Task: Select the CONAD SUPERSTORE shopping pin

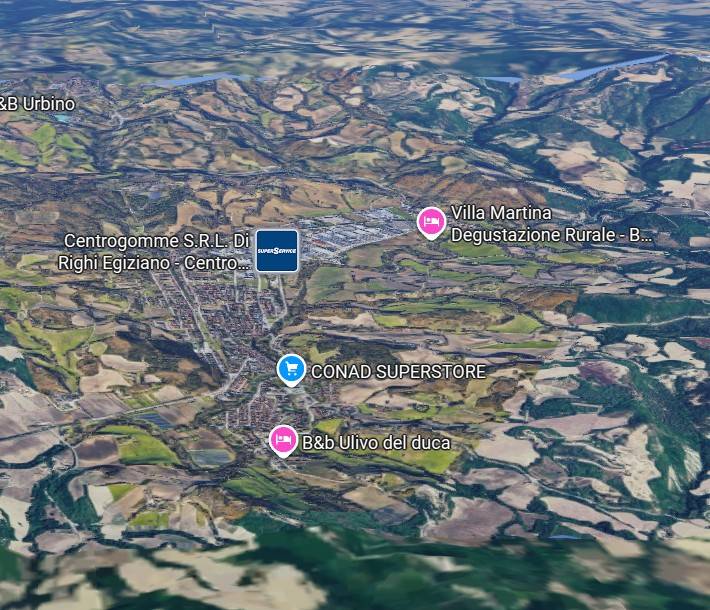Action: point(291,369)
